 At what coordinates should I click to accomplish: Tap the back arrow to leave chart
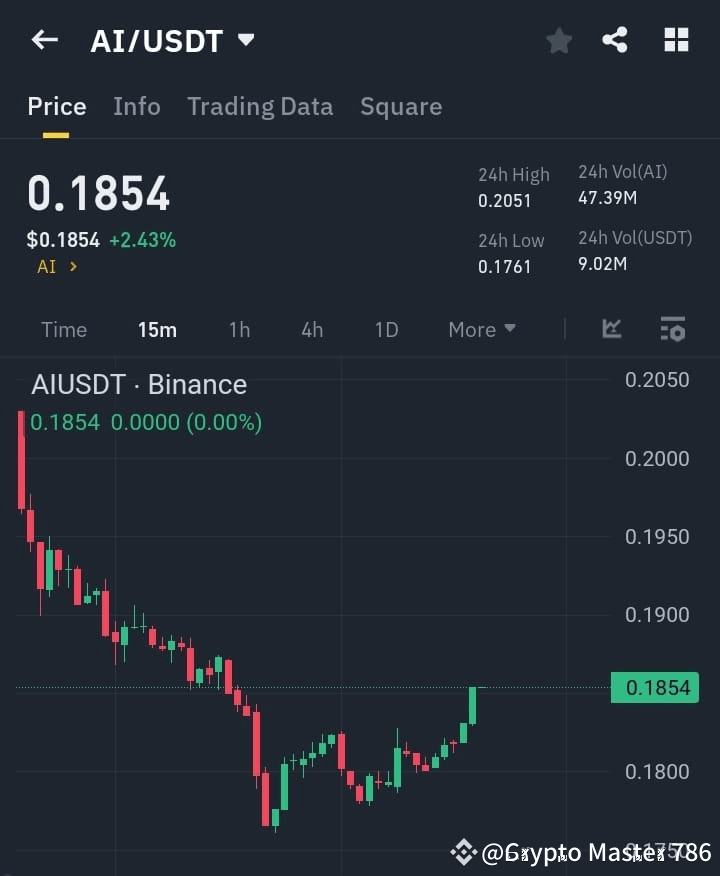(x=42, y=40)
